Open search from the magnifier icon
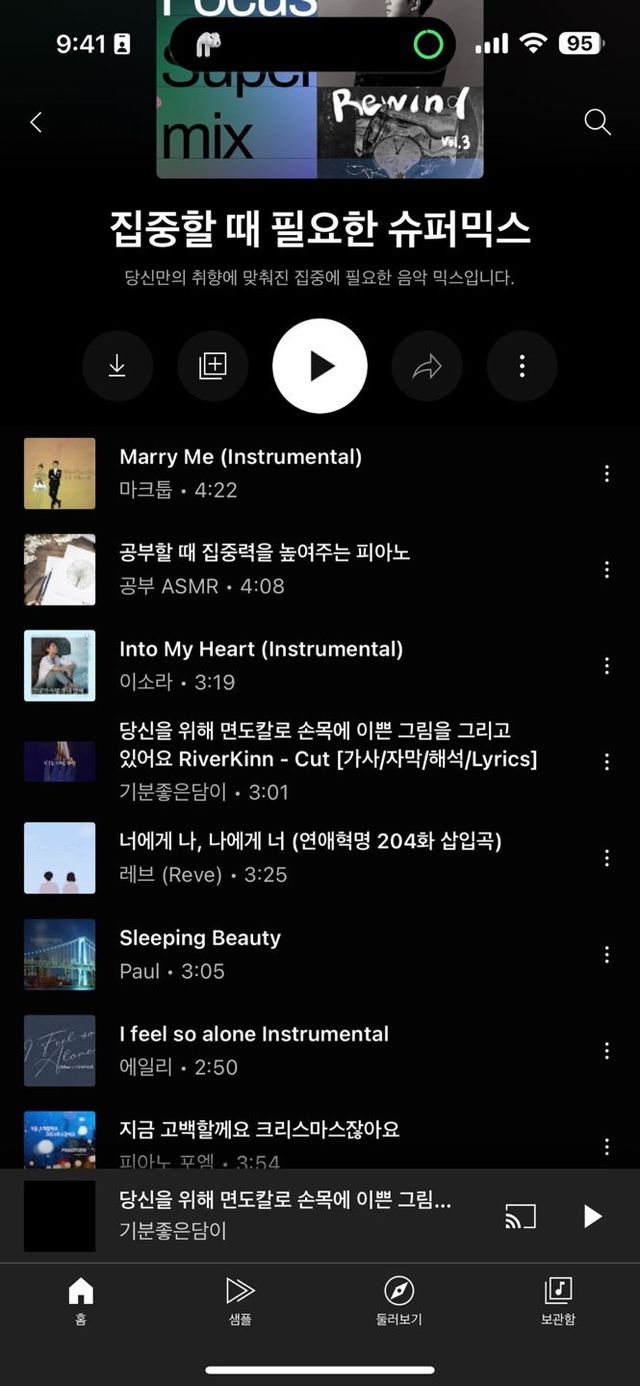 (597, 122)
